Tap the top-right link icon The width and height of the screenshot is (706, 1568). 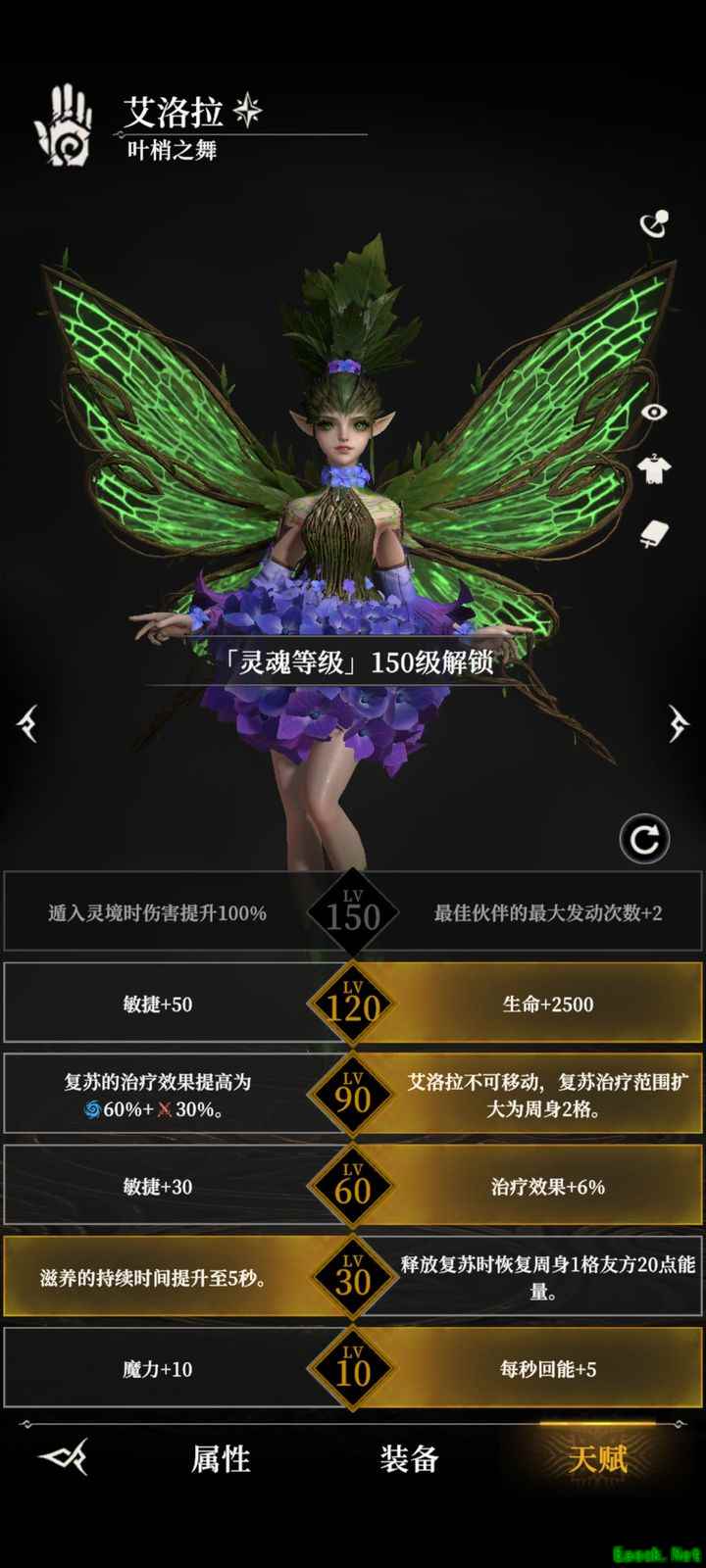point(654,224)
